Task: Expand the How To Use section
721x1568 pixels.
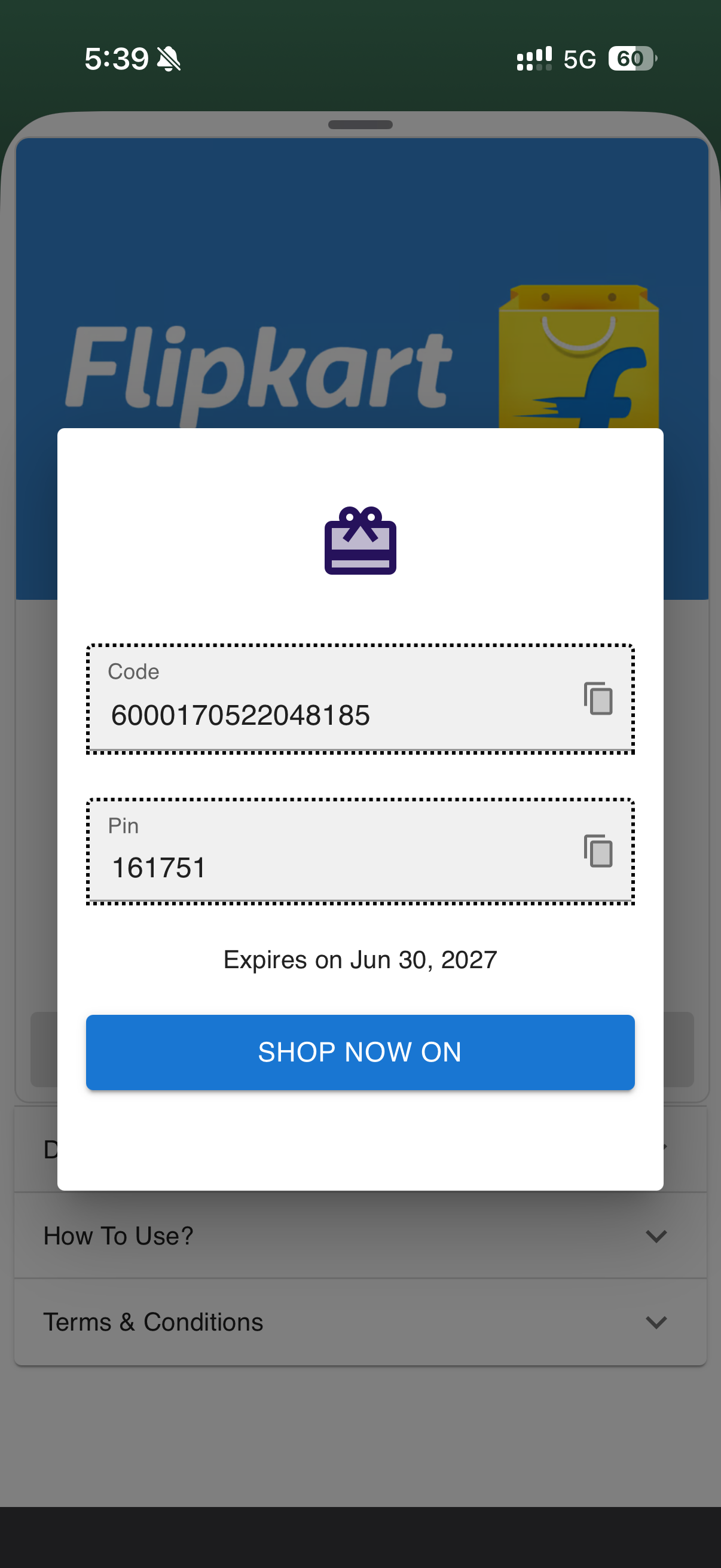Action: 360,1236
